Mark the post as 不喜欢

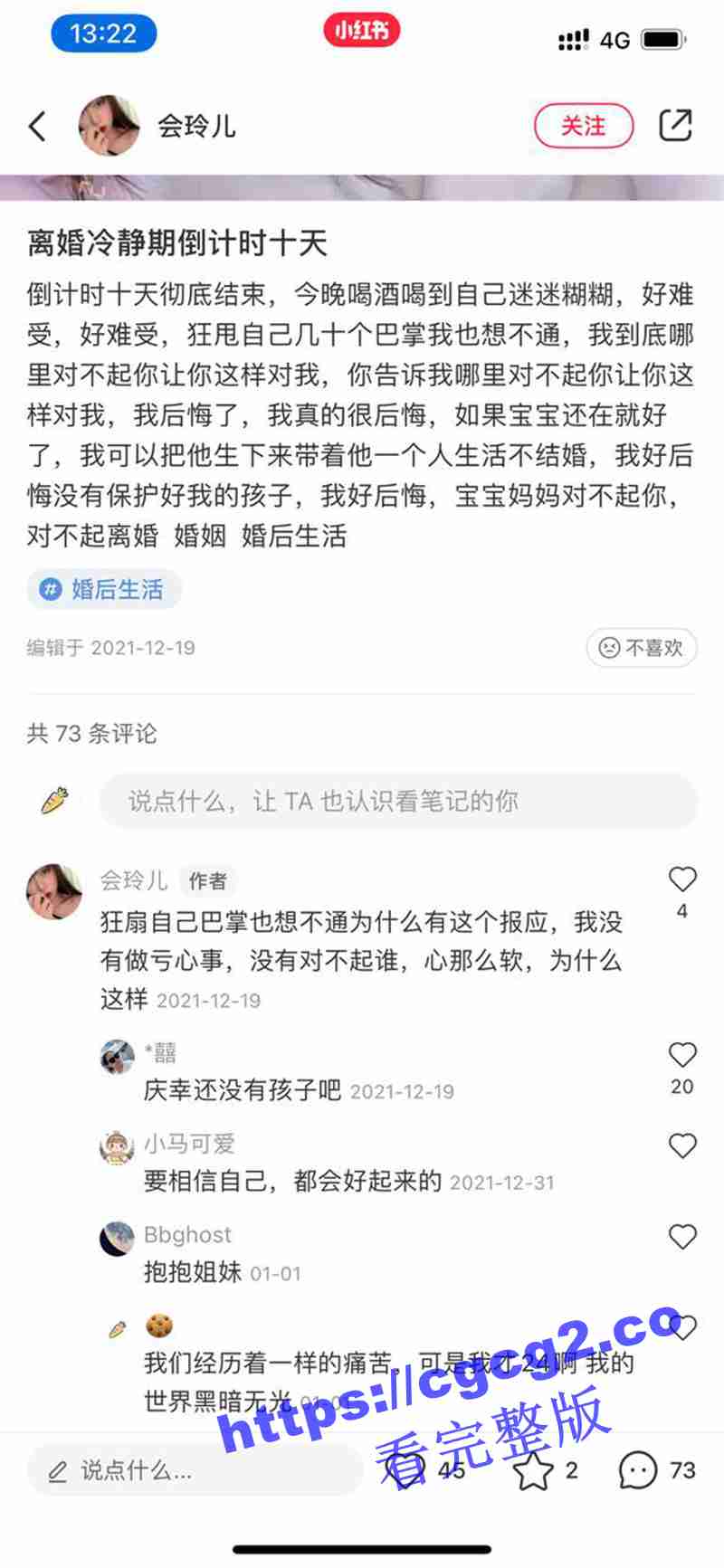642,648
